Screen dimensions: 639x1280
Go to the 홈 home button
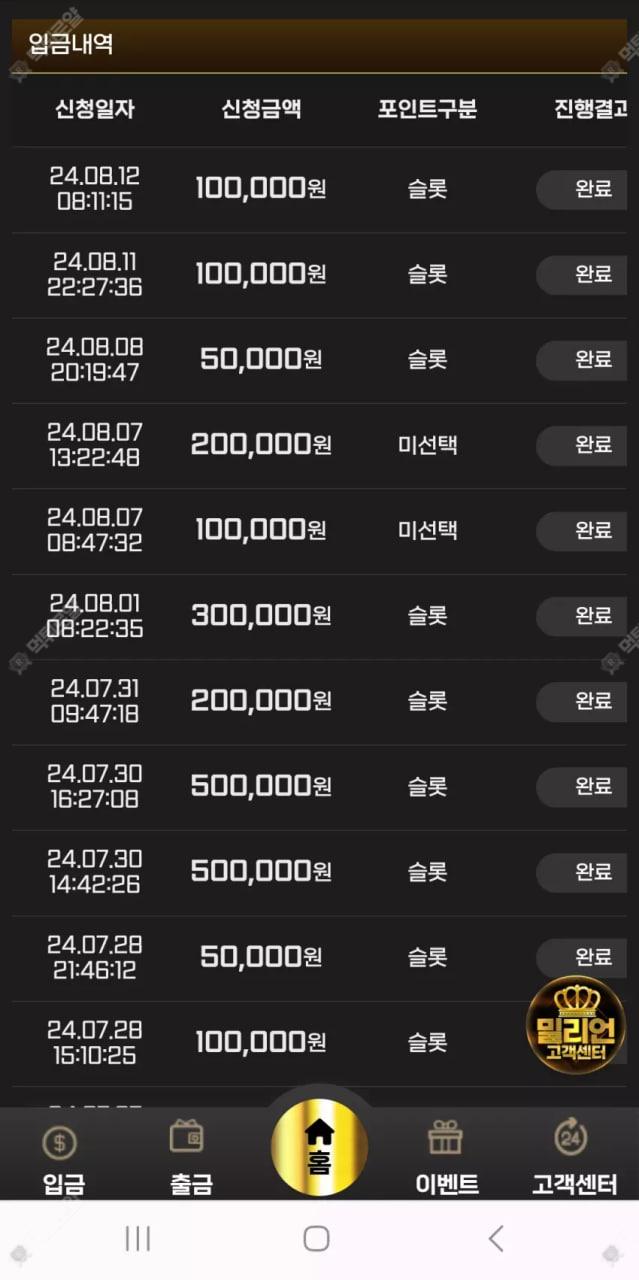(x=319, y=1147)
